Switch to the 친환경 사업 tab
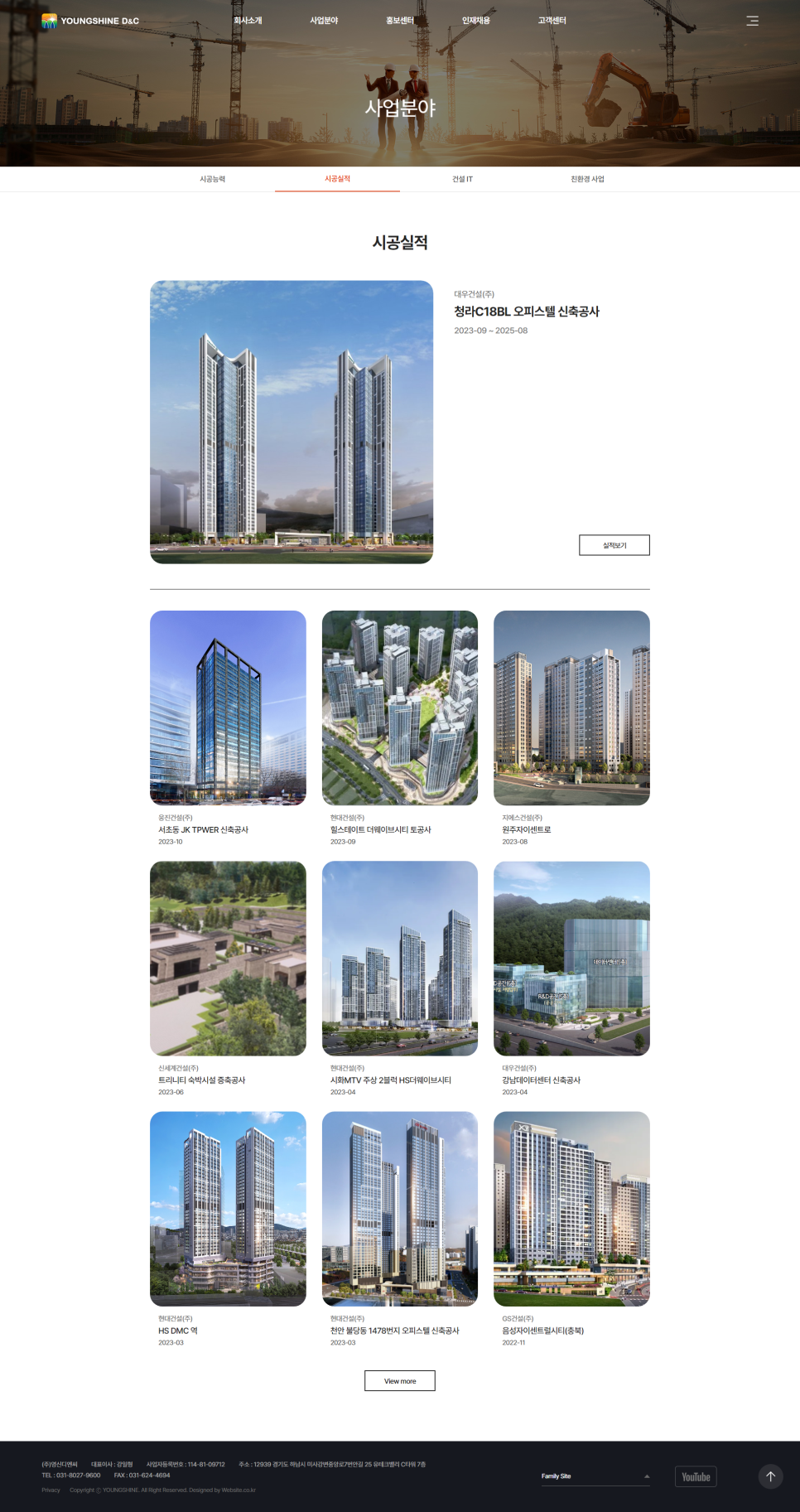800x1512 pixels. [x=587, y=179]
